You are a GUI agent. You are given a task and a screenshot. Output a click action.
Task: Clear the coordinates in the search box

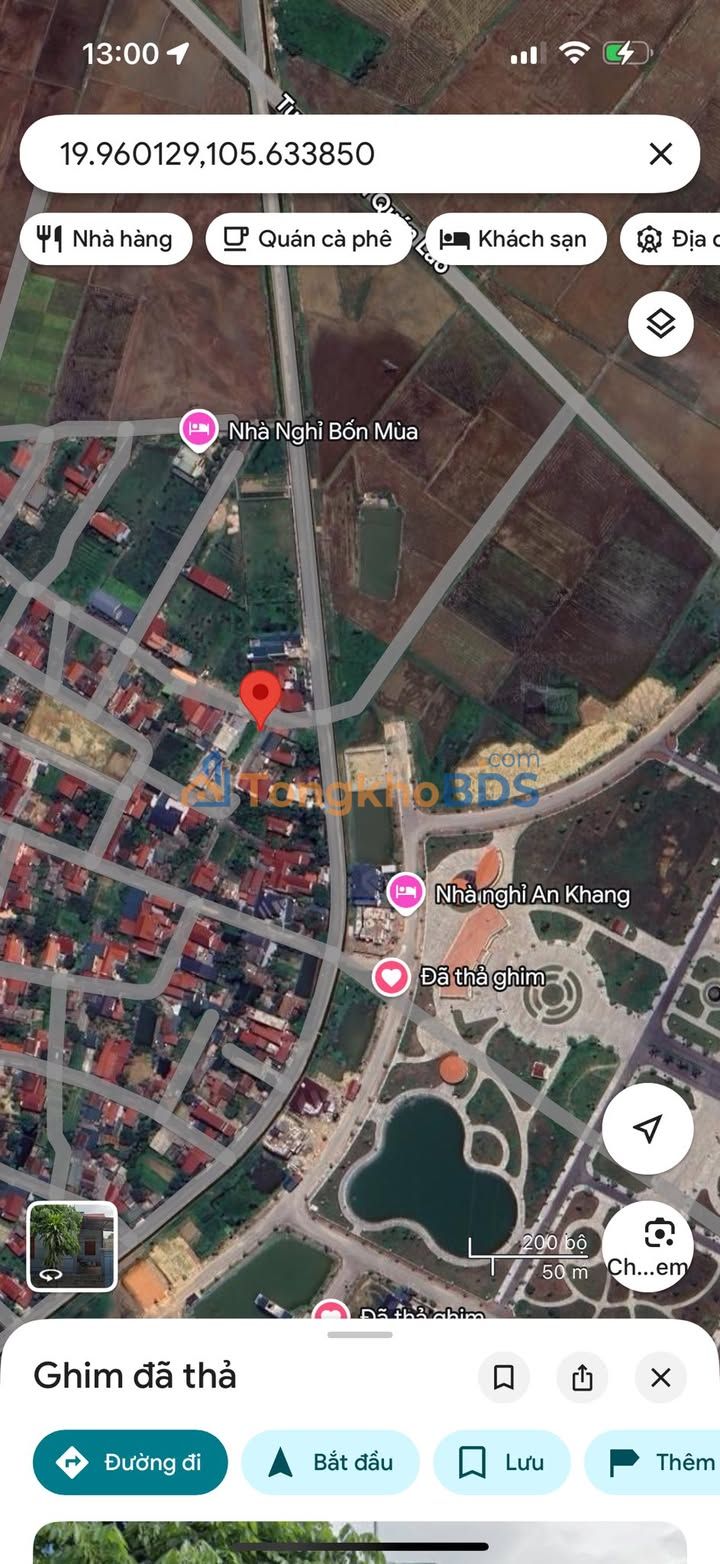660,154
